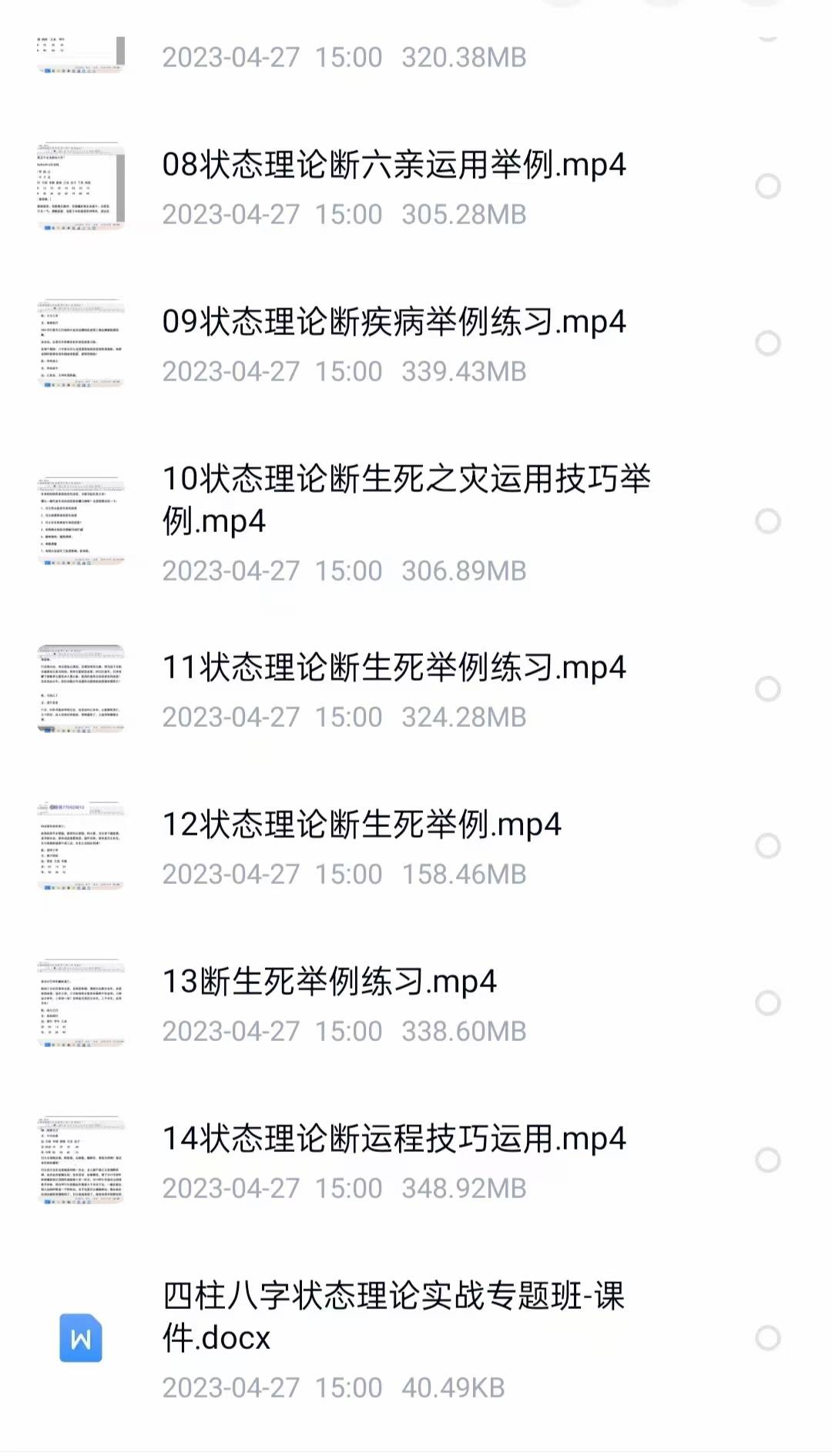Viewport: 832px width, 1456px height.
Task: Select the checkbox for the 10状态理论 video
Action: click(768, 521)
